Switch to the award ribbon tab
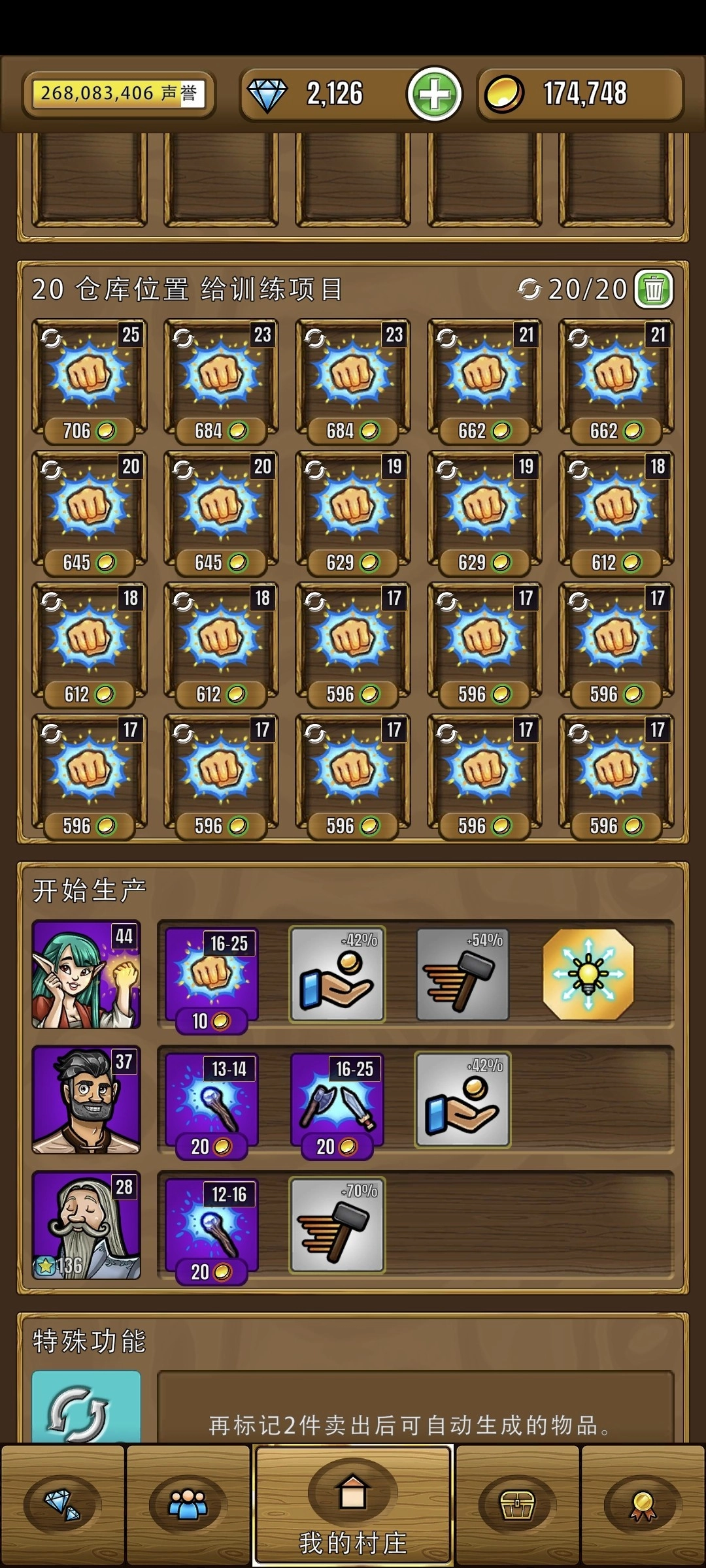 pyautogui.click(x=643, y=1504)
